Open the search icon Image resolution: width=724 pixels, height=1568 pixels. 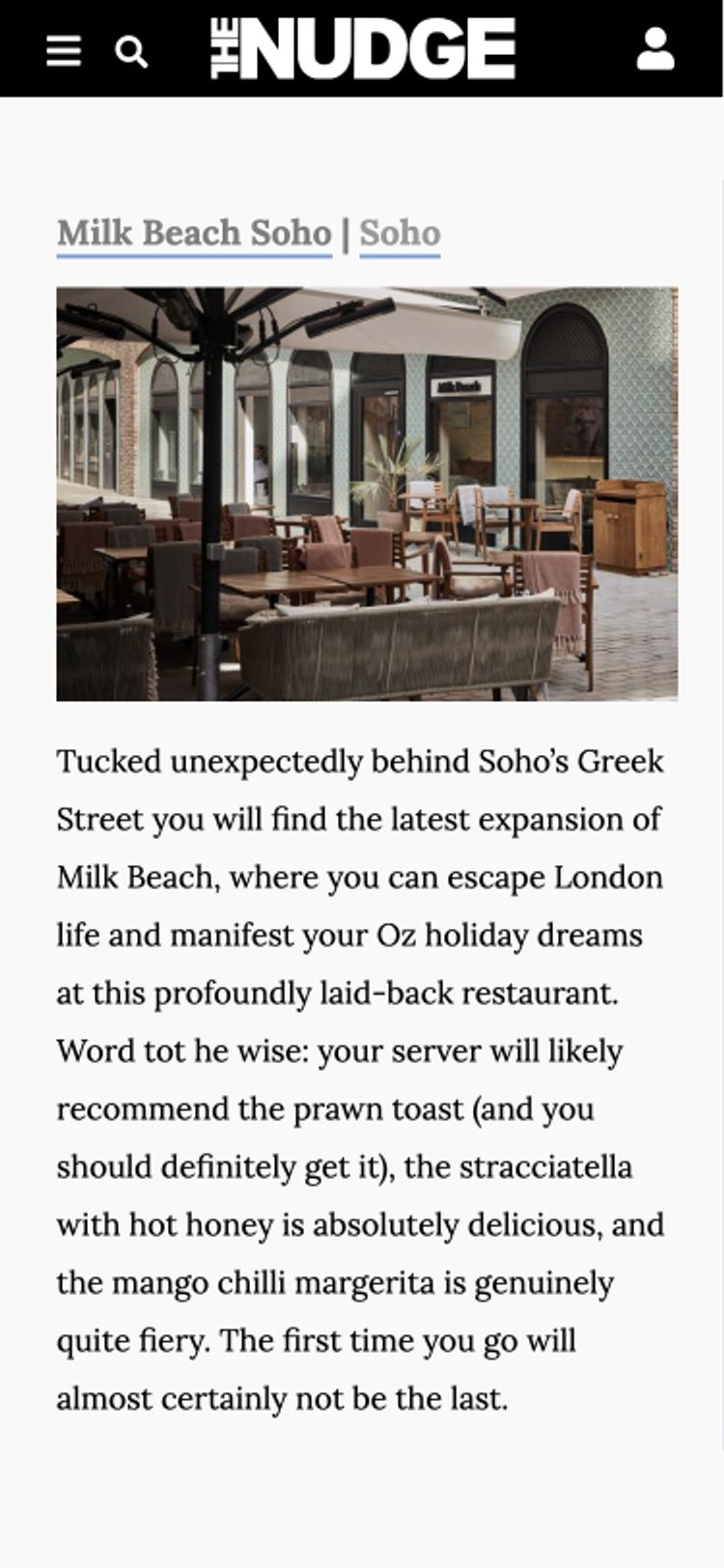pos(131,51)
